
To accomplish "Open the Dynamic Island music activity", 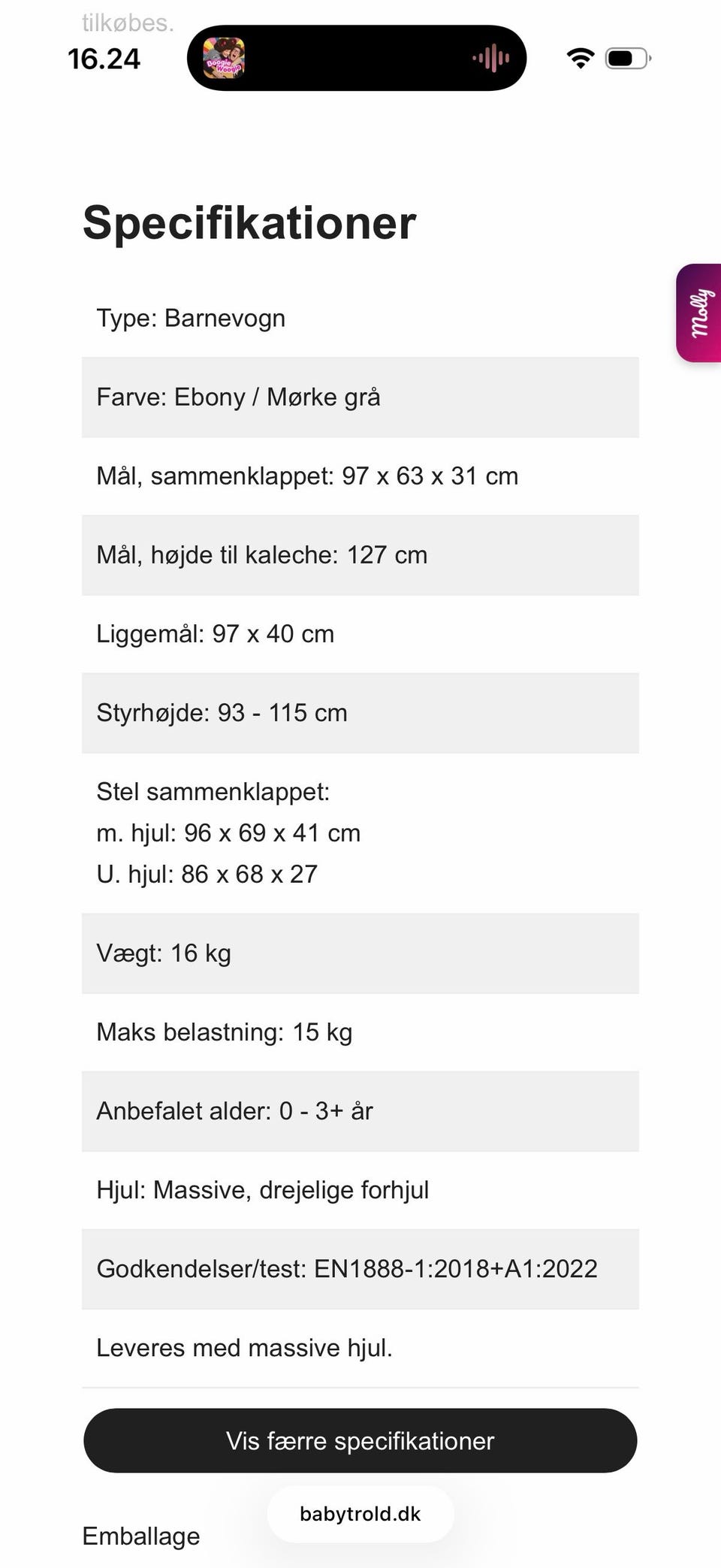I will coord(357,58).
